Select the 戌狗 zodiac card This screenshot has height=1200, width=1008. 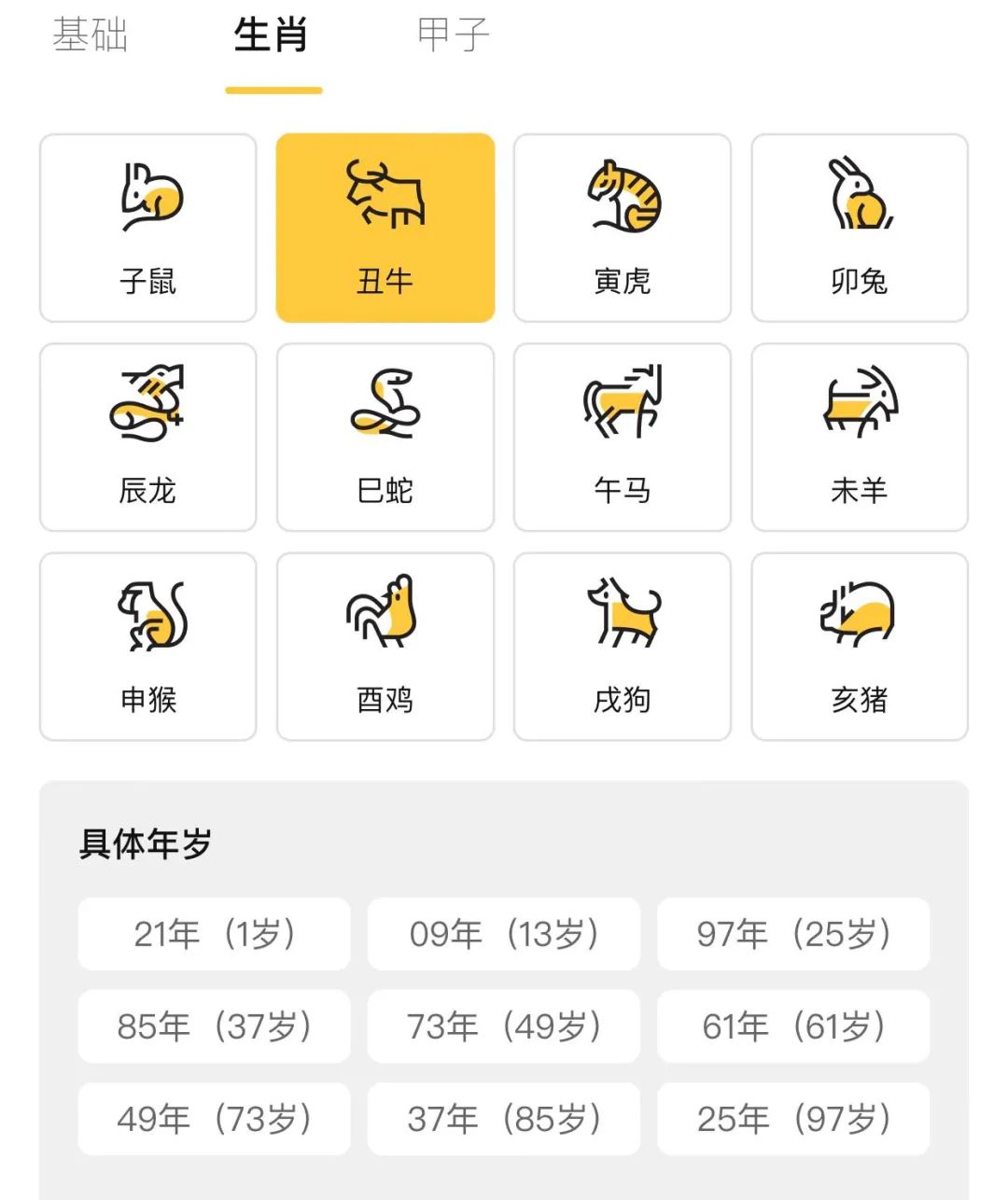622,646
